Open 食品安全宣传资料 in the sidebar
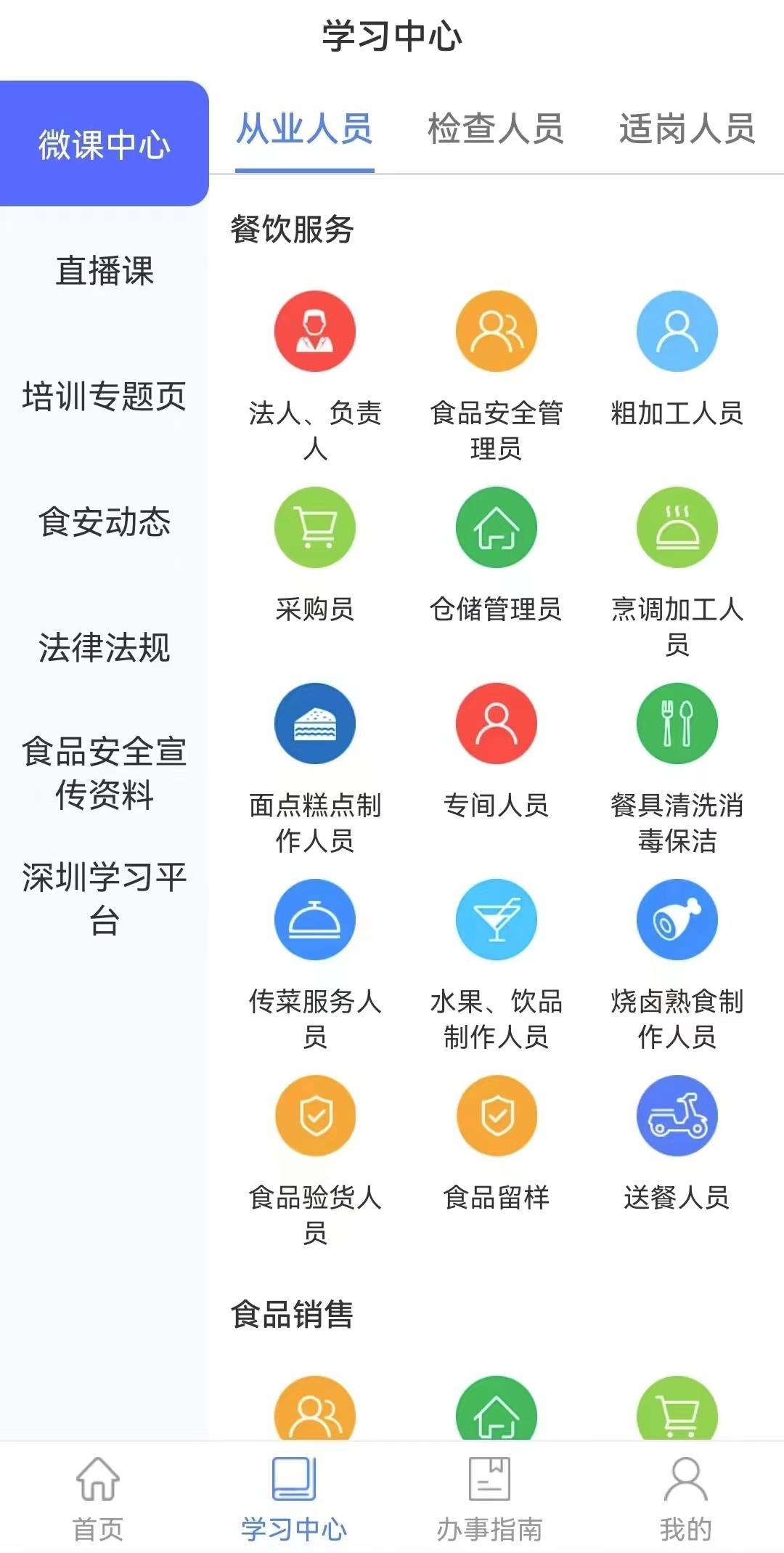784x1553 pixels. coord(105,773)
